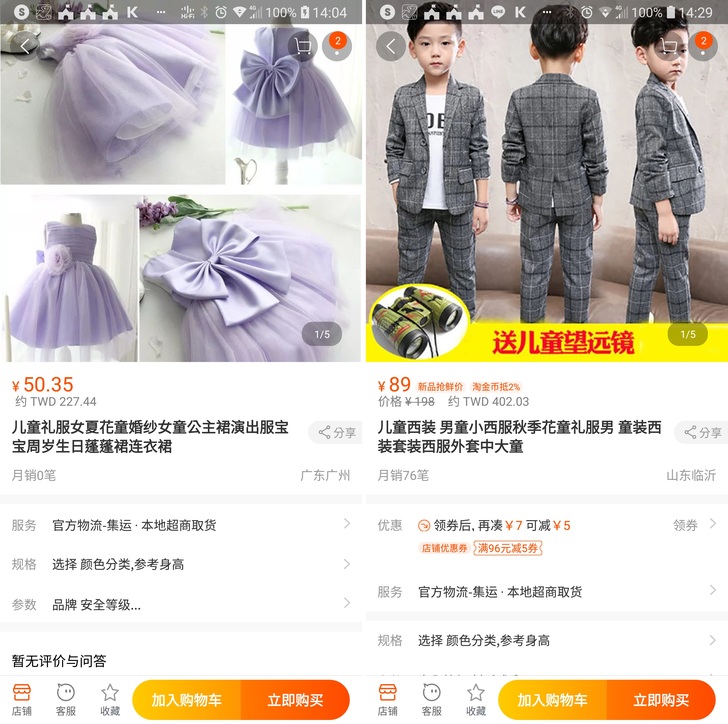Open 服务 row on the purple dress page

[x=181, y=525]
